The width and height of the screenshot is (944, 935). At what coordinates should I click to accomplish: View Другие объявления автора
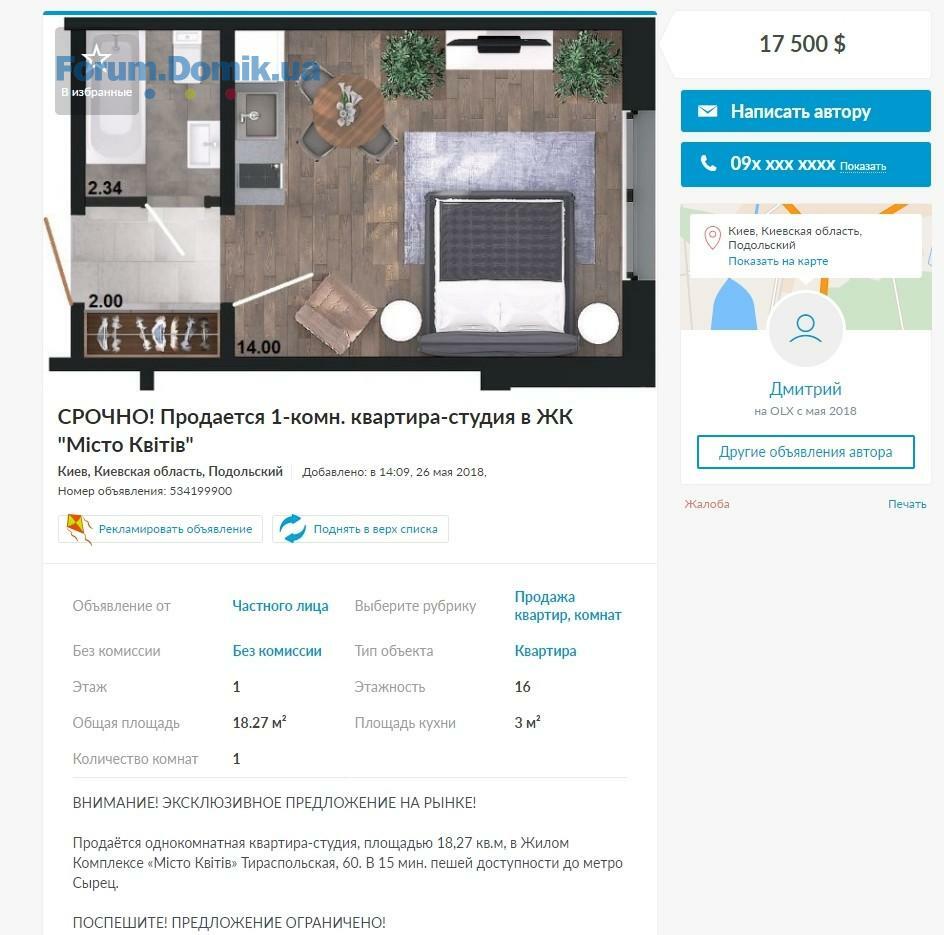pos(805,452)
